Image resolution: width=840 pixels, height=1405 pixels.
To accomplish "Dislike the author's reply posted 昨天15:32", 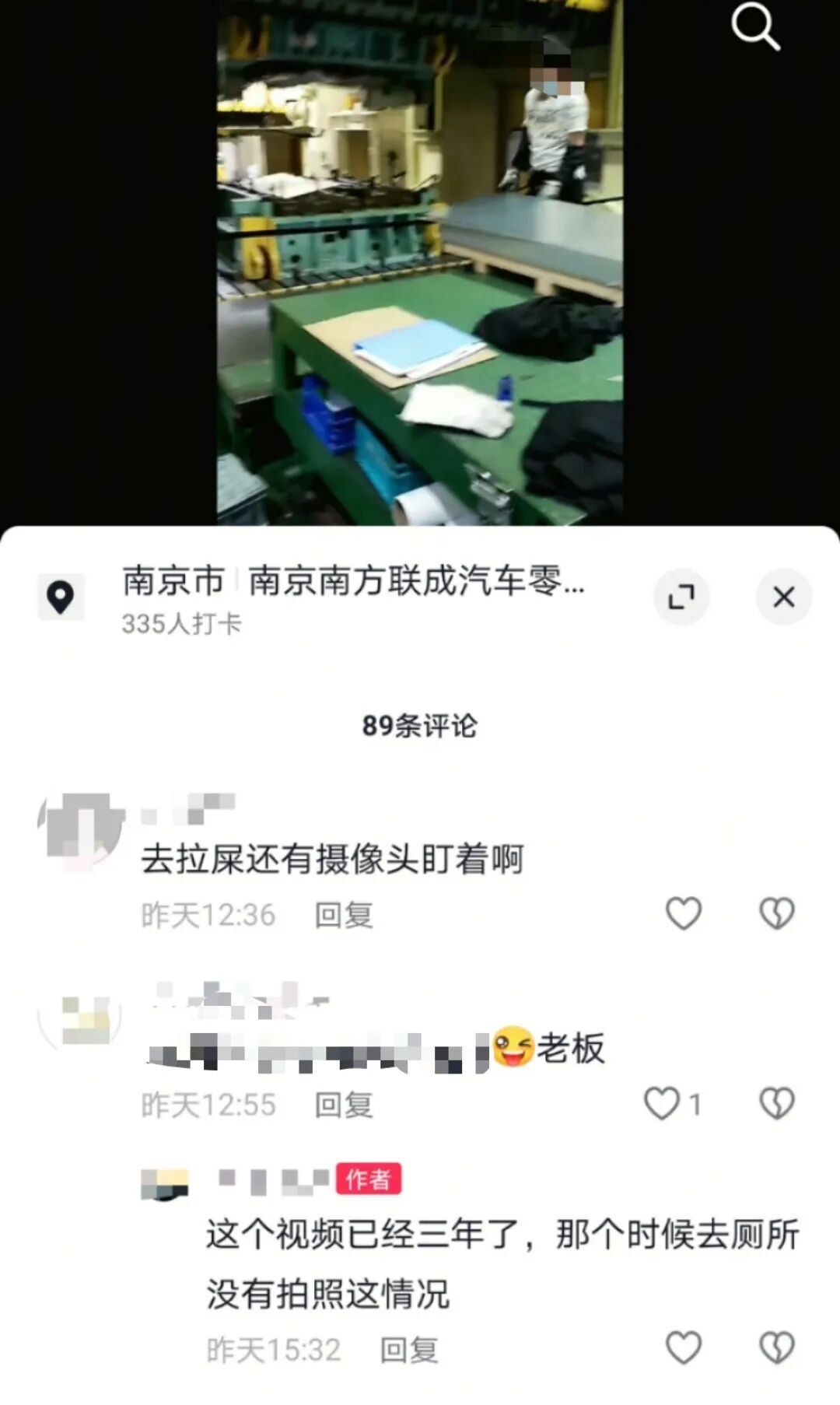I will pos(776,1348).
